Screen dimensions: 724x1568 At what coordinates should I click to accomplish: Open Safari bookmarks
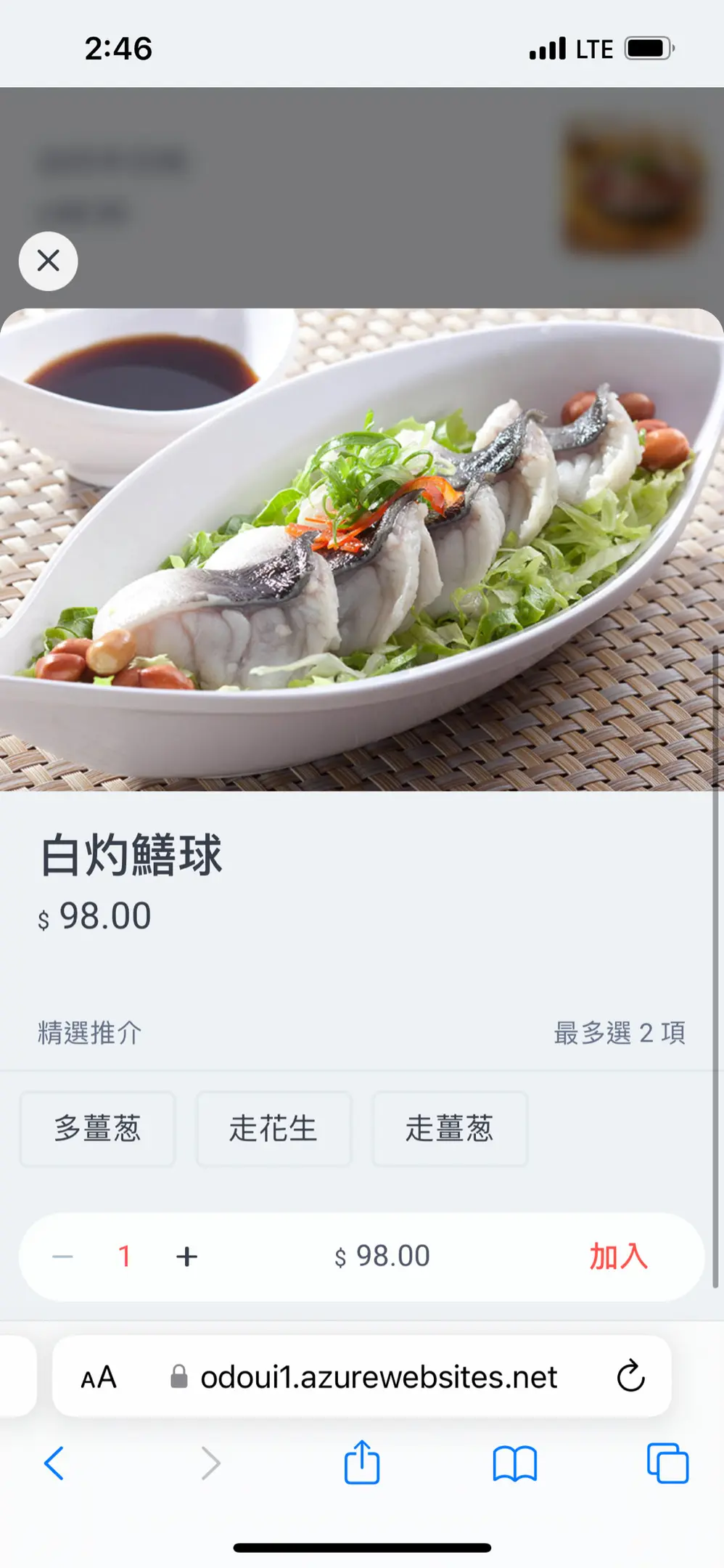tap(514, 1463)
